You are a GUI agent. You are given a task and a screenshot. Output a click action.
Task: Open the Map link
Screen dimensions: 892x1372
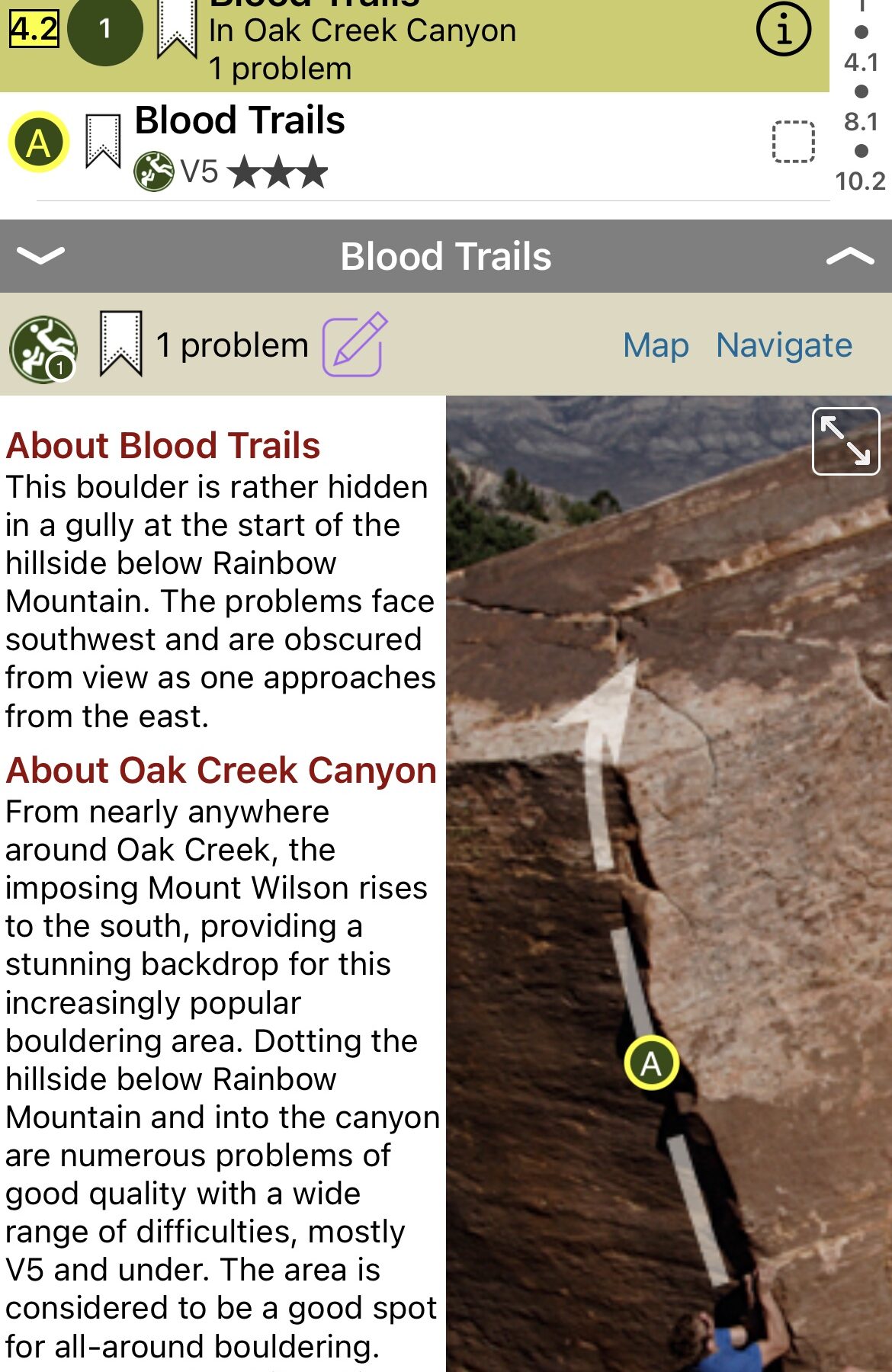[656, 345]
